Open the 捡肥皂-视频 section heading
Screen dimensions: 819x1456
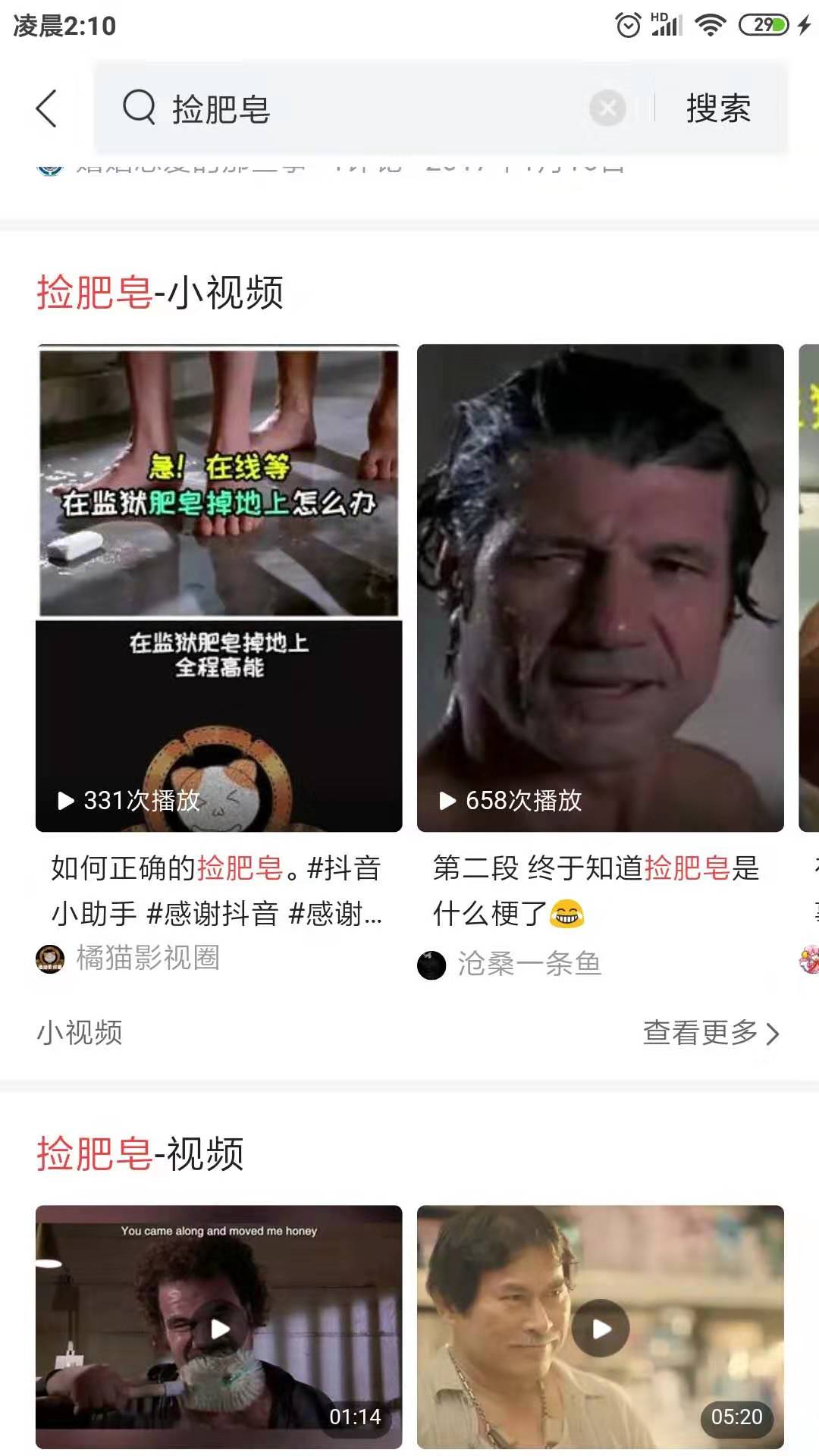140,1156
